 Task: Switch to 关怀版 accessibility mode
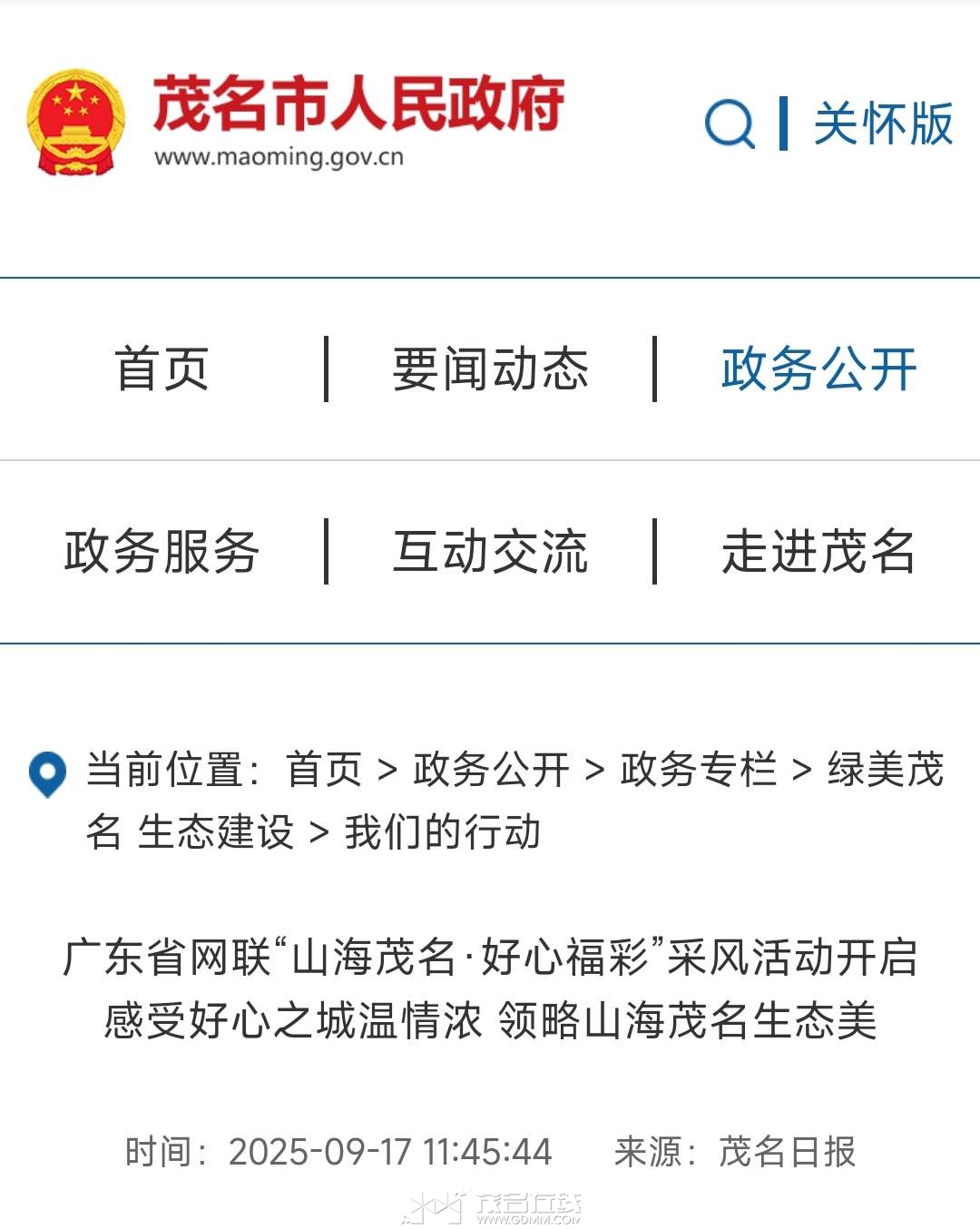[x=883, y=124]
